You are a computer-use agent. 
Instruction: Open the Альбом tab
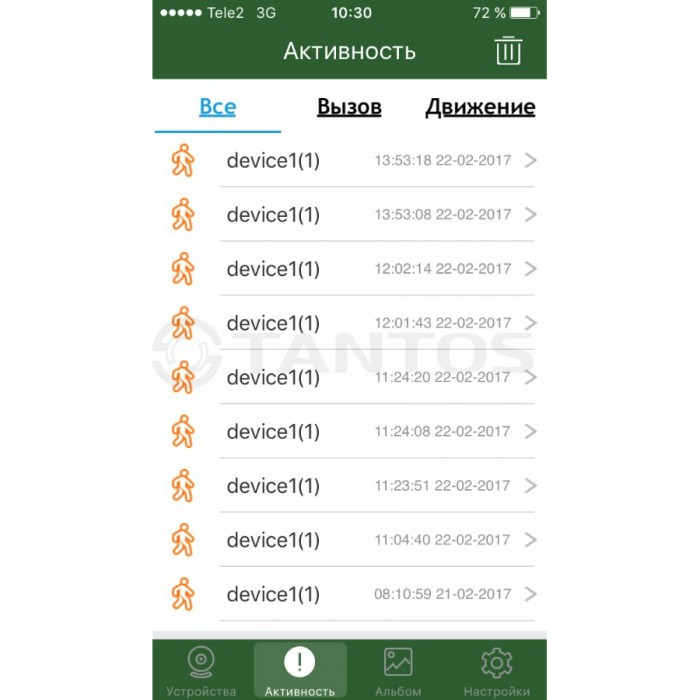click(x=398, y=670)
